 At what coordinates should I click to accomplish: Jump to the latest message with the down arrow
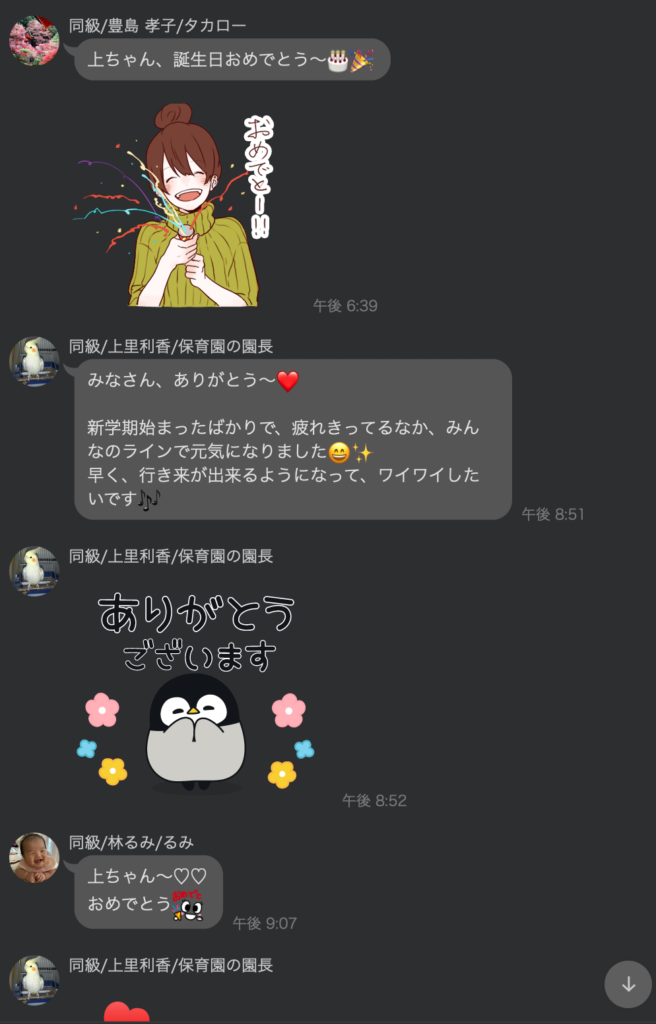[628, 984]
